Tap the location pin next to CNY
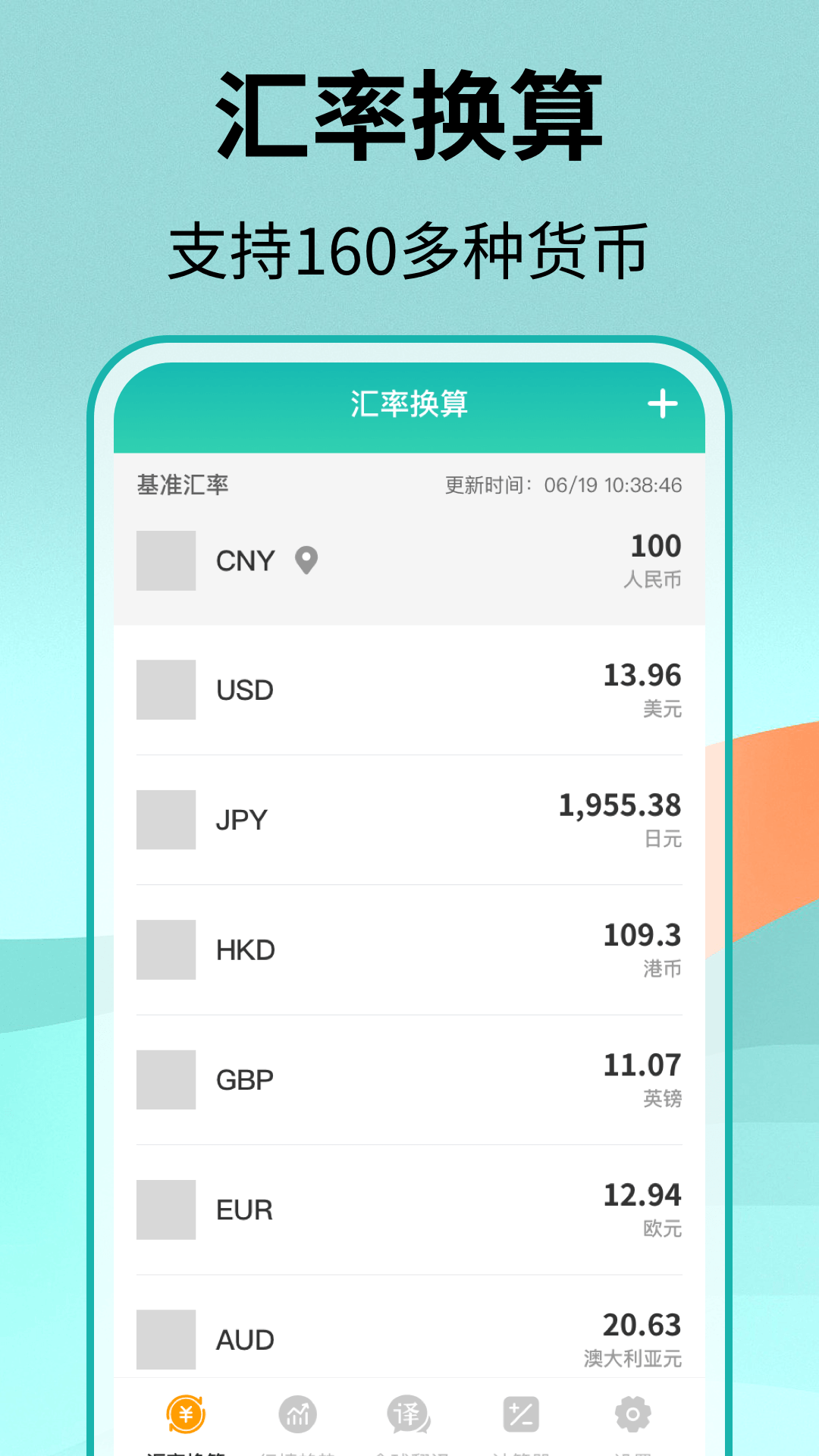The height and width of the screenshot is (1456, 819). click(306, 561)
